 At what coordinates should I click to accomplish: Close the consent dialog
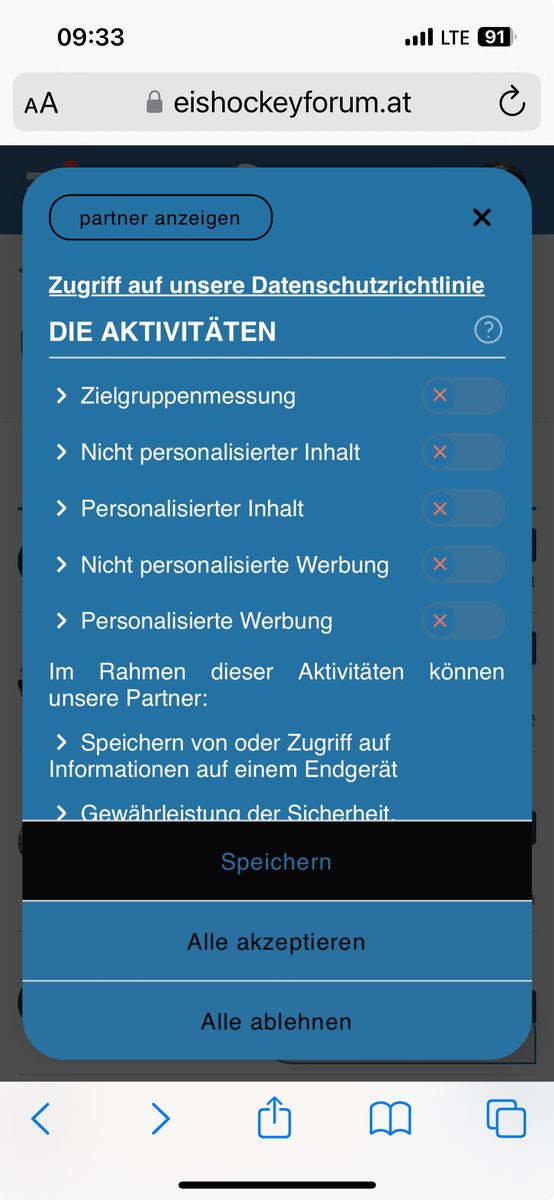(482, 218)
